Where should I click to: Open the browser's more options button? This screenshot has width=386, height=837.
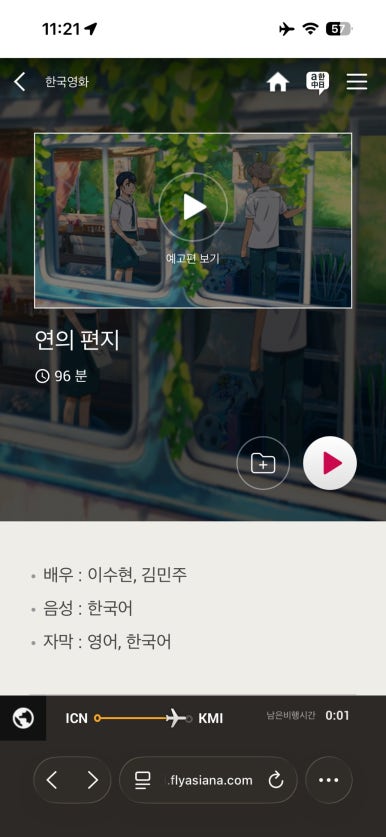328,780
